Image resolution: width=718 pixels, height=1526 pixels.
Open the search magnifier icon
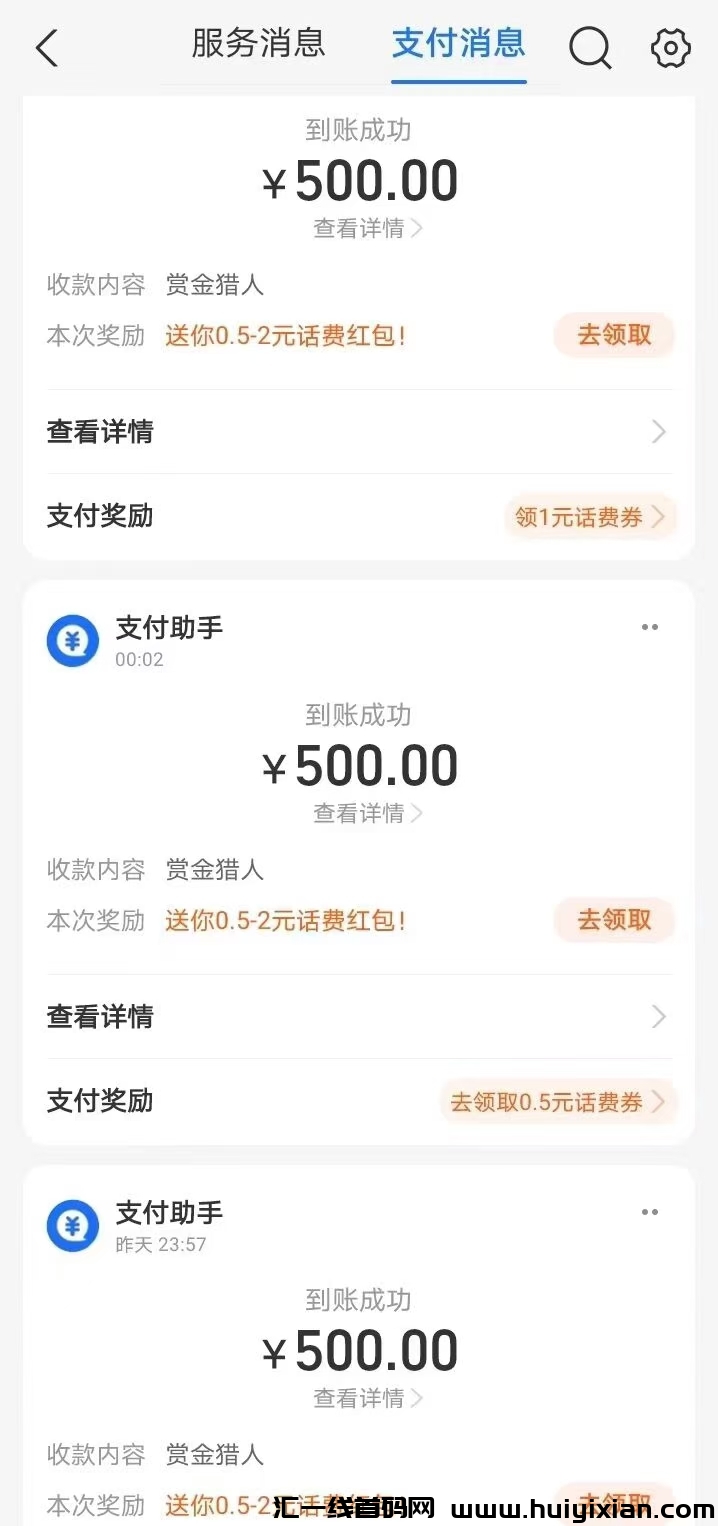(x=590, y=47)
